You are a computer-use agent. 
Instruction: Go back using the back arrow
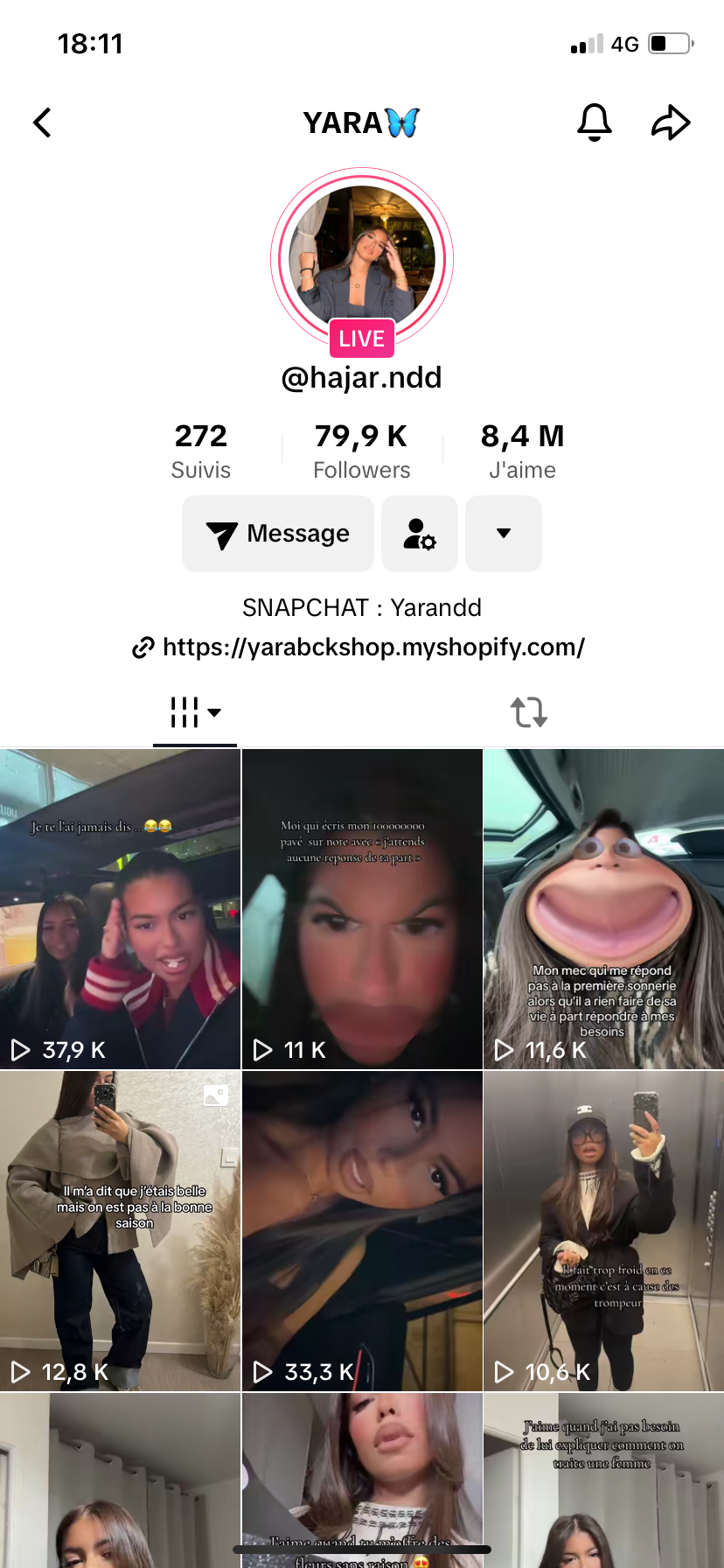42,122
